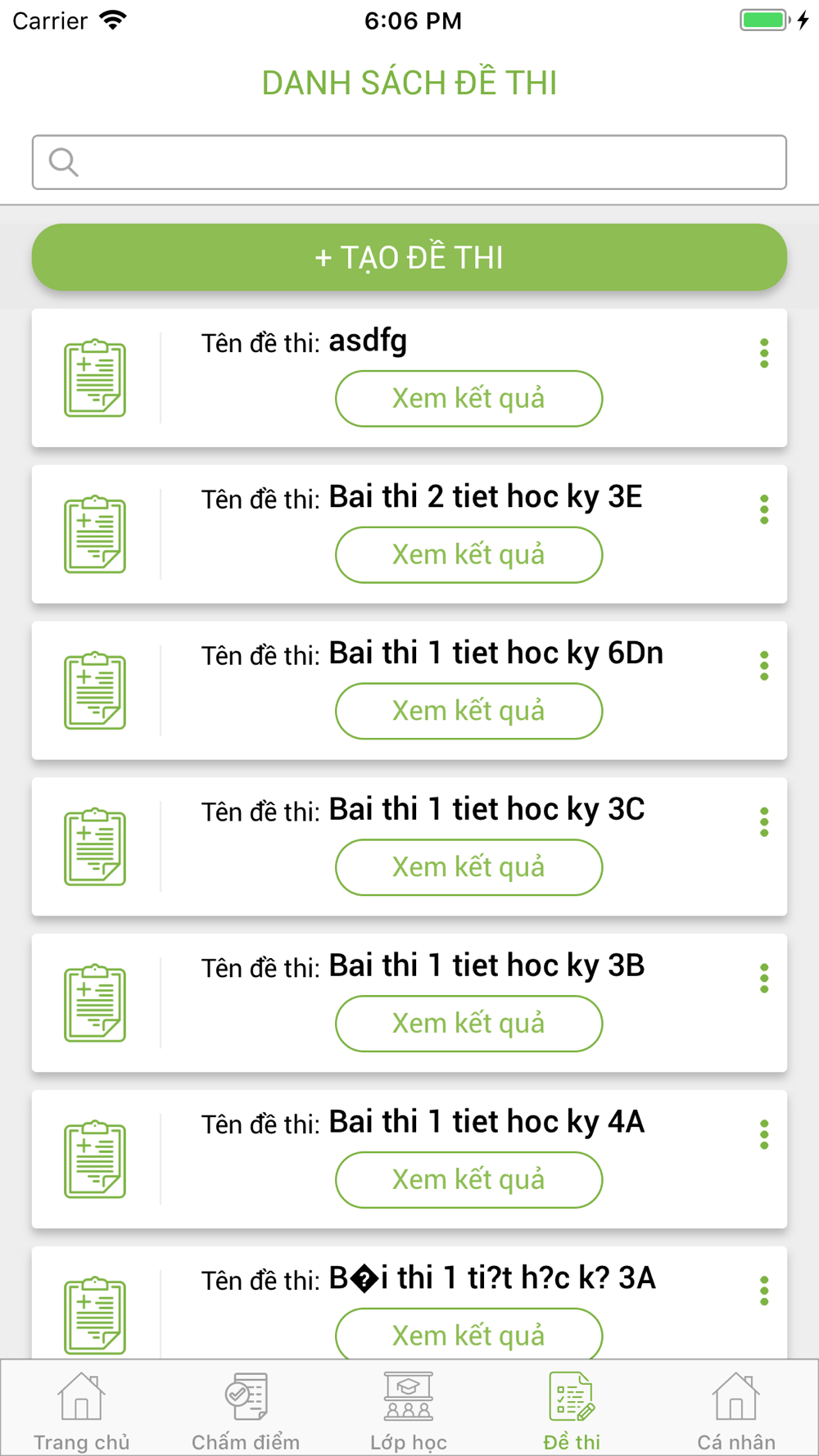View results for hoc ky 4A exam
The width and height of the screenshot is (819, 1456).
pos(468,1180)
